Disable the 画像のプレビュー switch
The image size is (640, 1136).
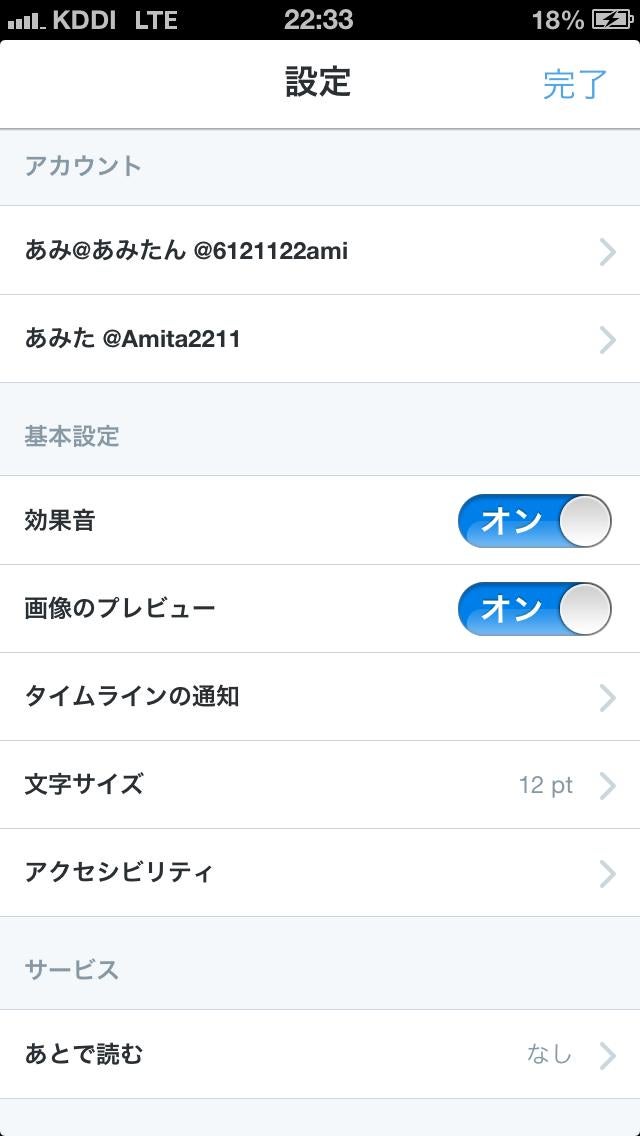(534, 609)
